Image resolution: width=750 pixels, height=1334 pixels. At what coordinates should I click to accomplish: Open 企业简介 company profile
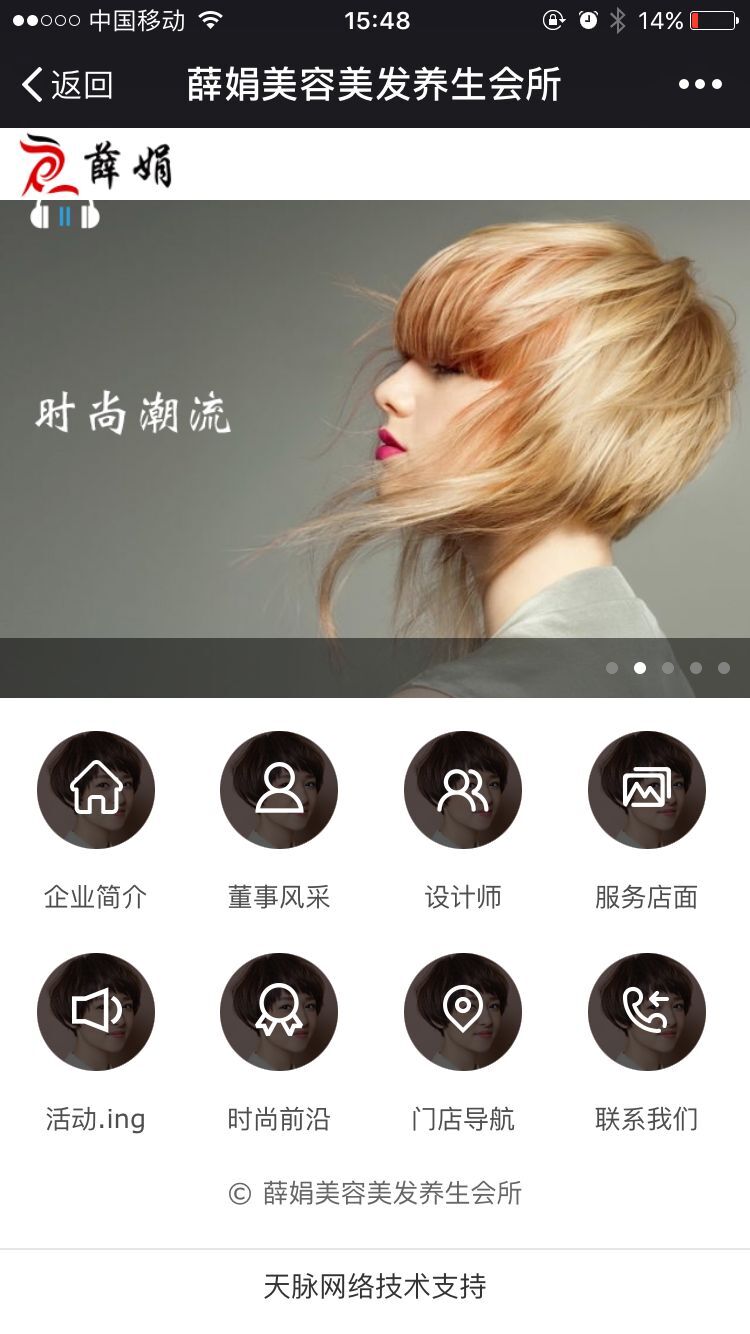[x=96, y=790]
